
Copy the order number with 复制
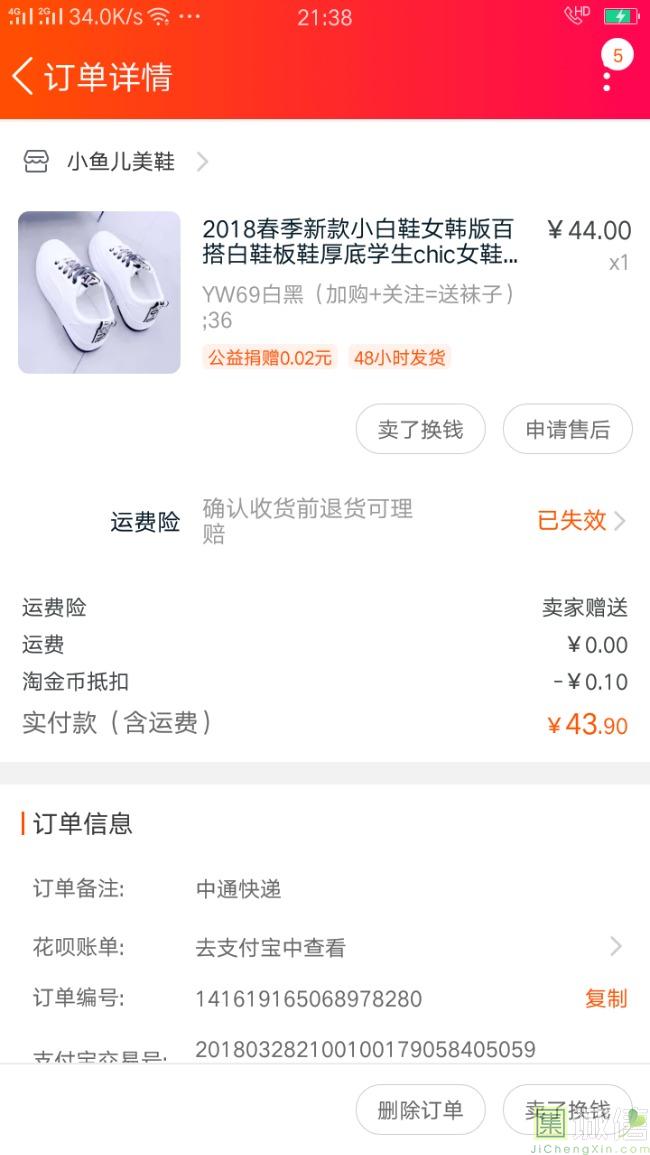pos(606,998)
